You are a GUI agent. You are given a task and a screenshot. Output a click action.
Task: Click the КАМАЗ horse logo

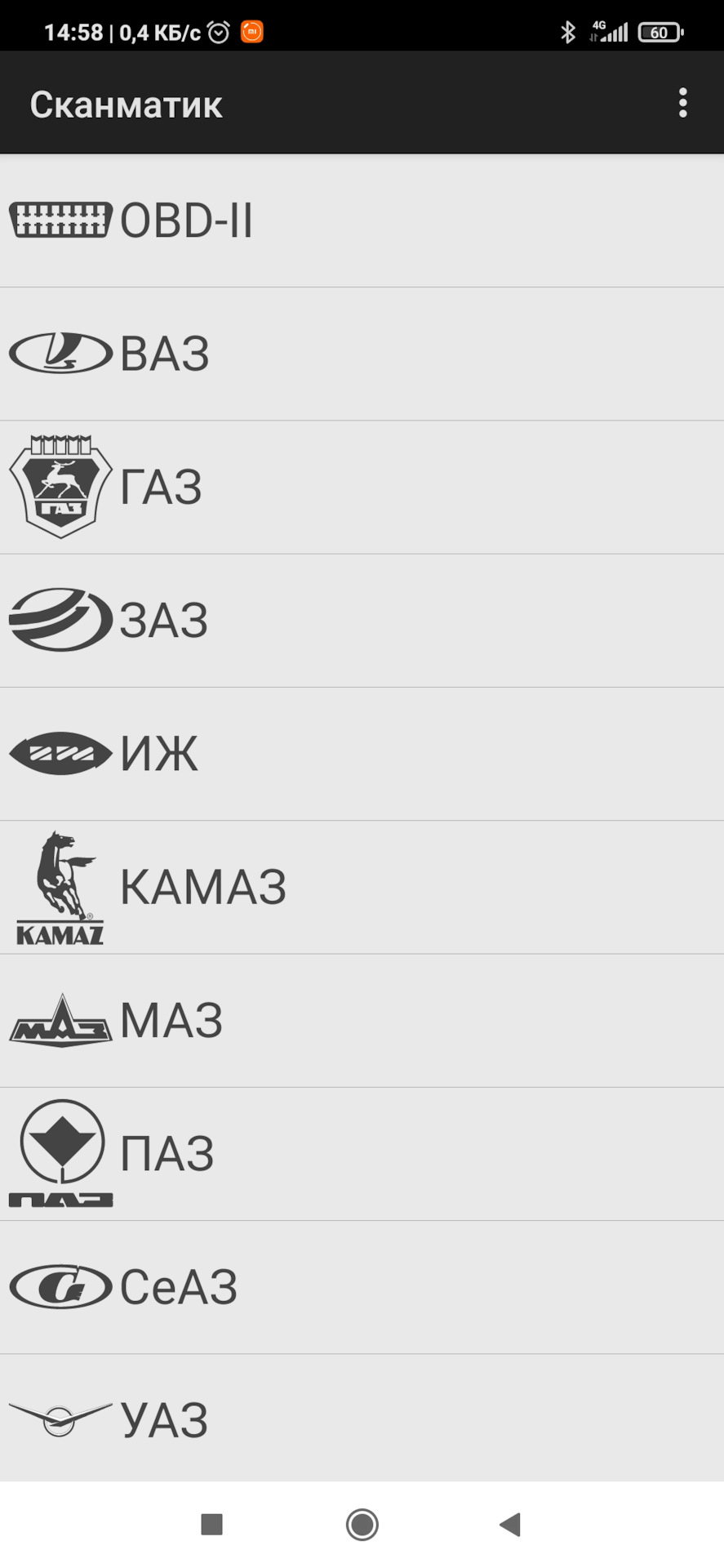coord(59,886)
